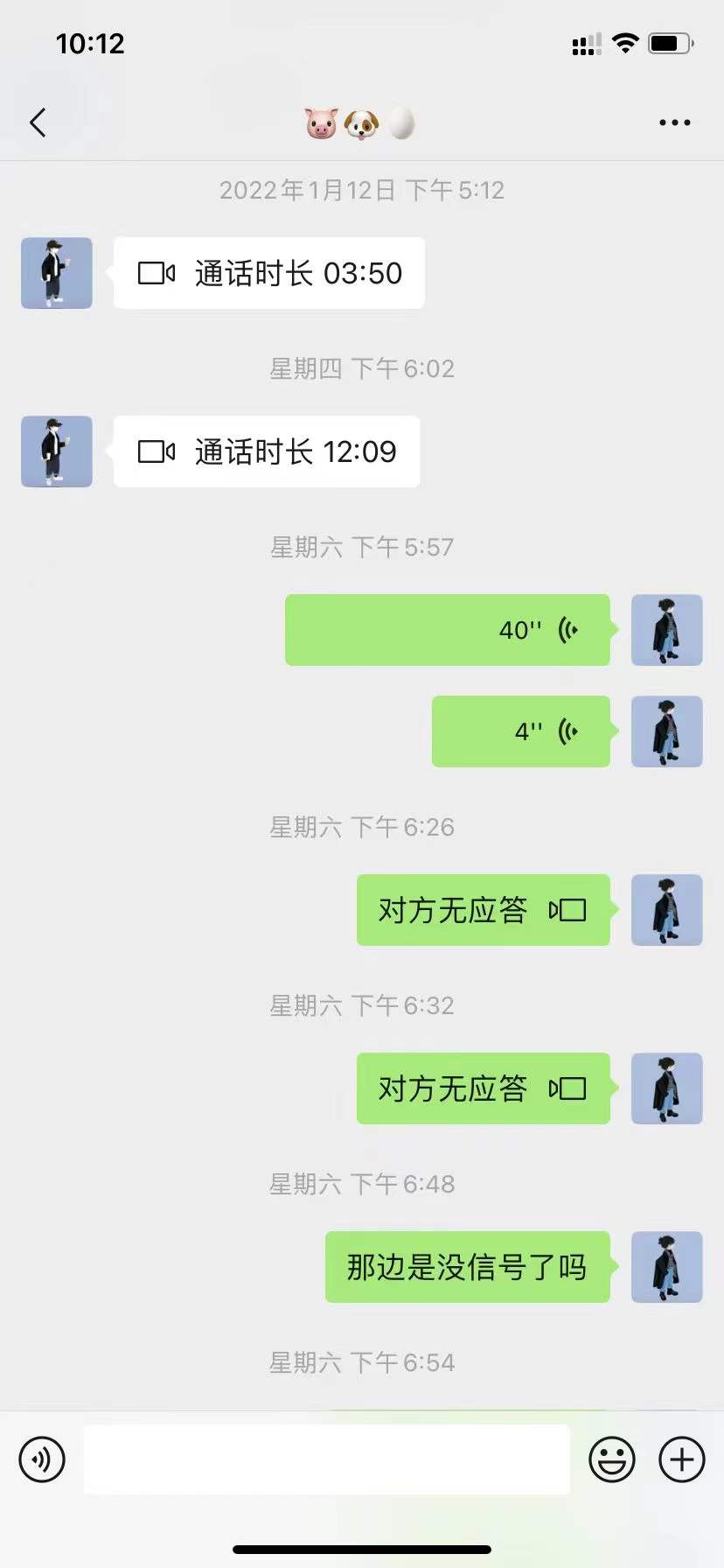Image resolution: width=724 pixels, height=1568 pixels.
Task: Open contact avatar beside 03:50 call
Action: pyautogui.click(x=57, y=273)
